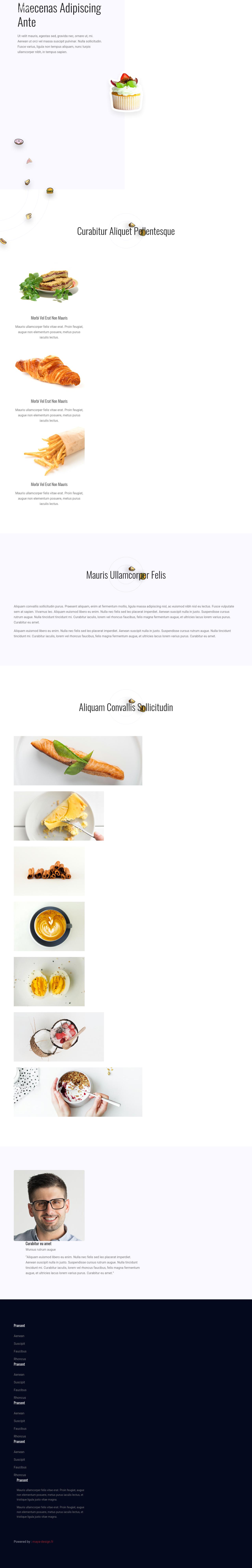This screenshot has width=252, height=1568.
Task: Enlarge the granola bowl gallery photo
Action: 78,1092
